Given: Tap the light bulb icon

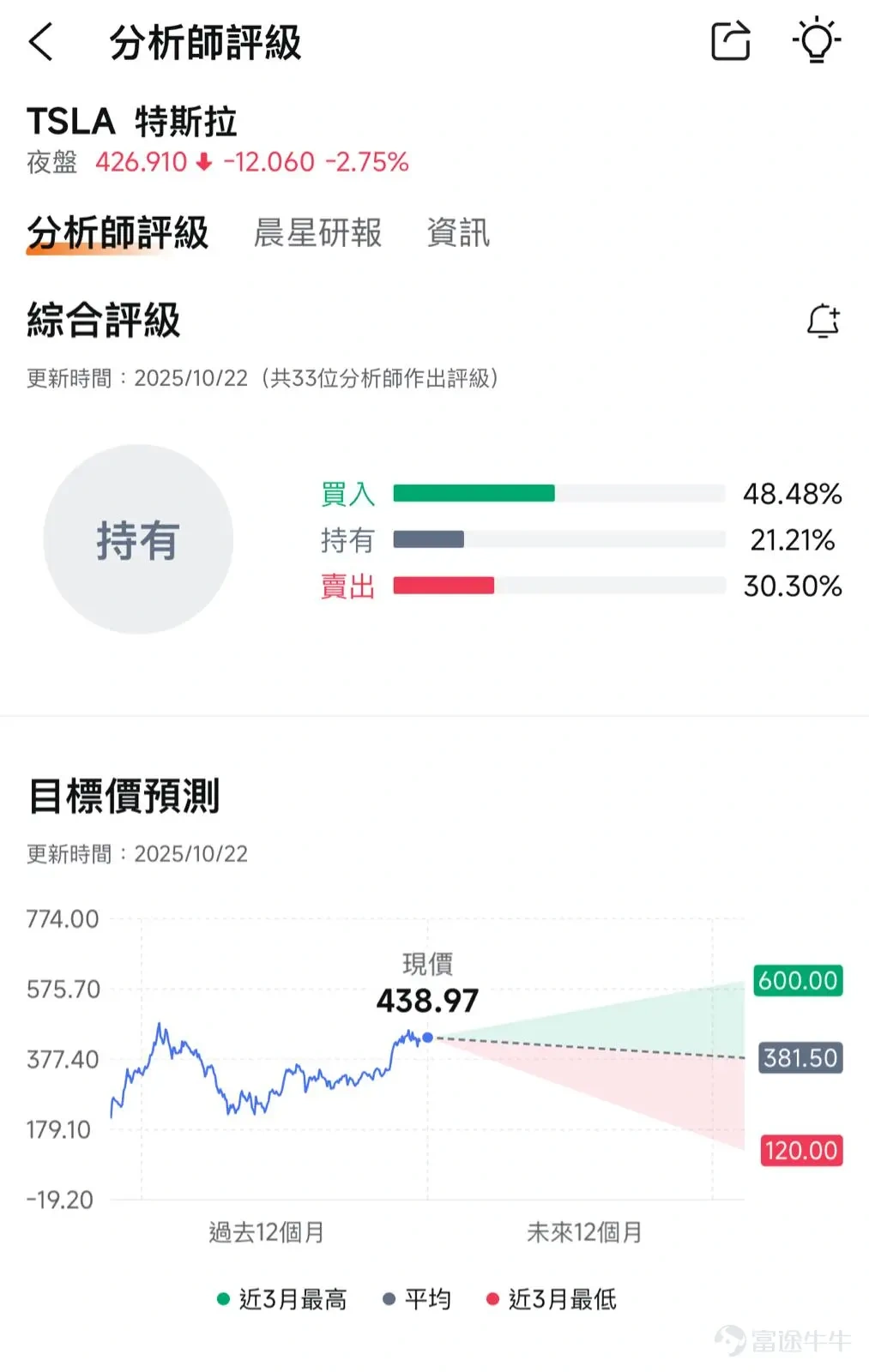Looking at the screenshot, I should (816, 40).
